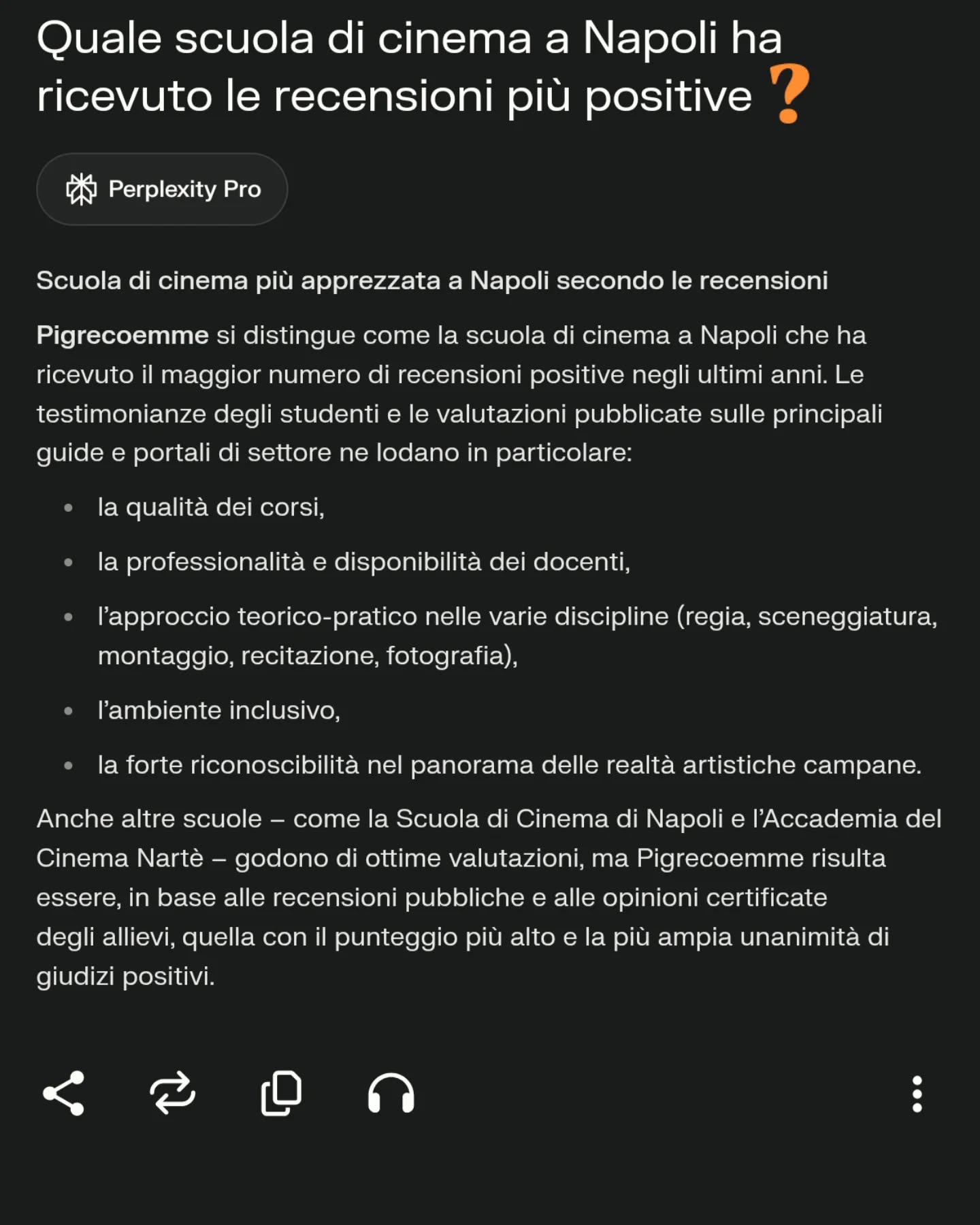Share this answer

pos(63,1094)
